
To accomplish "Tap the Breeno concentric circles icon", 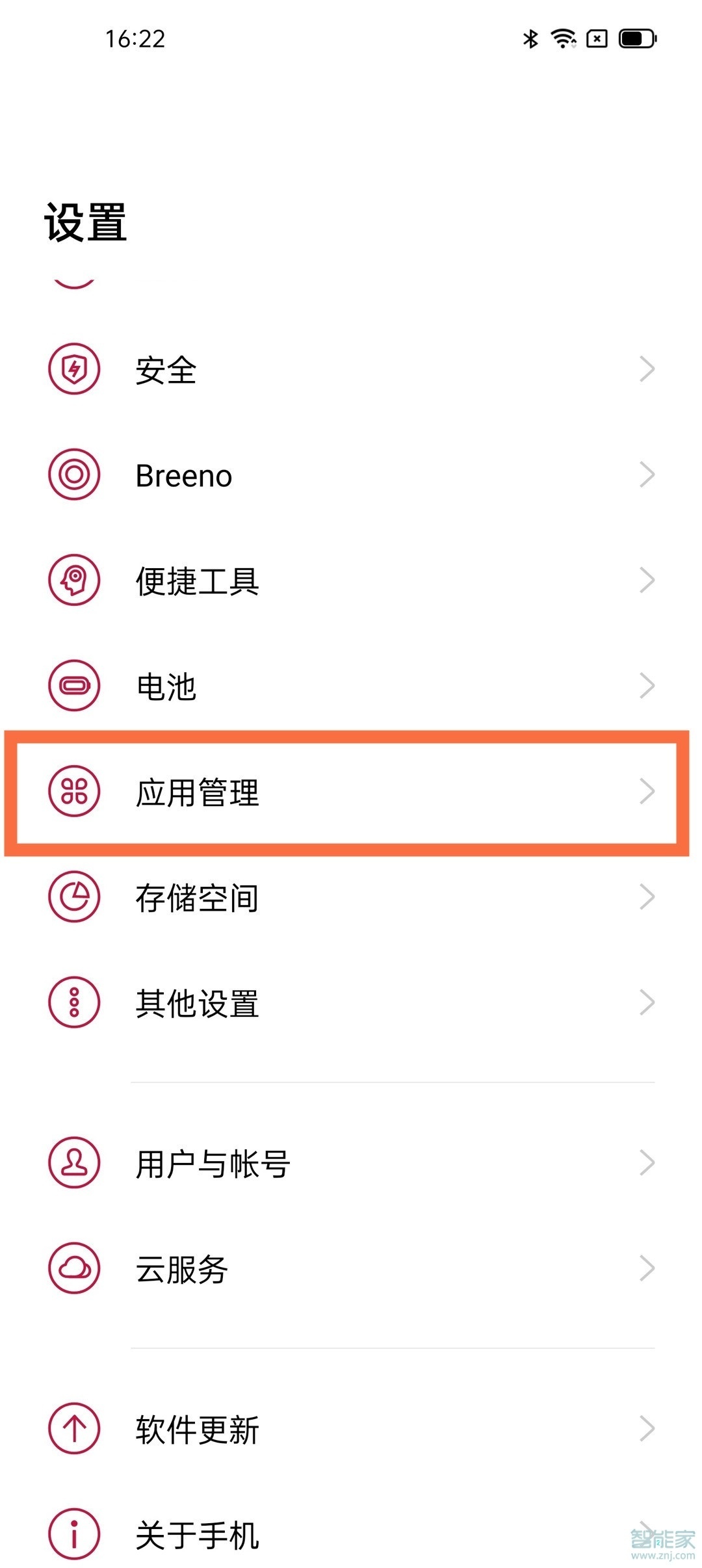I will click(75, 476).
